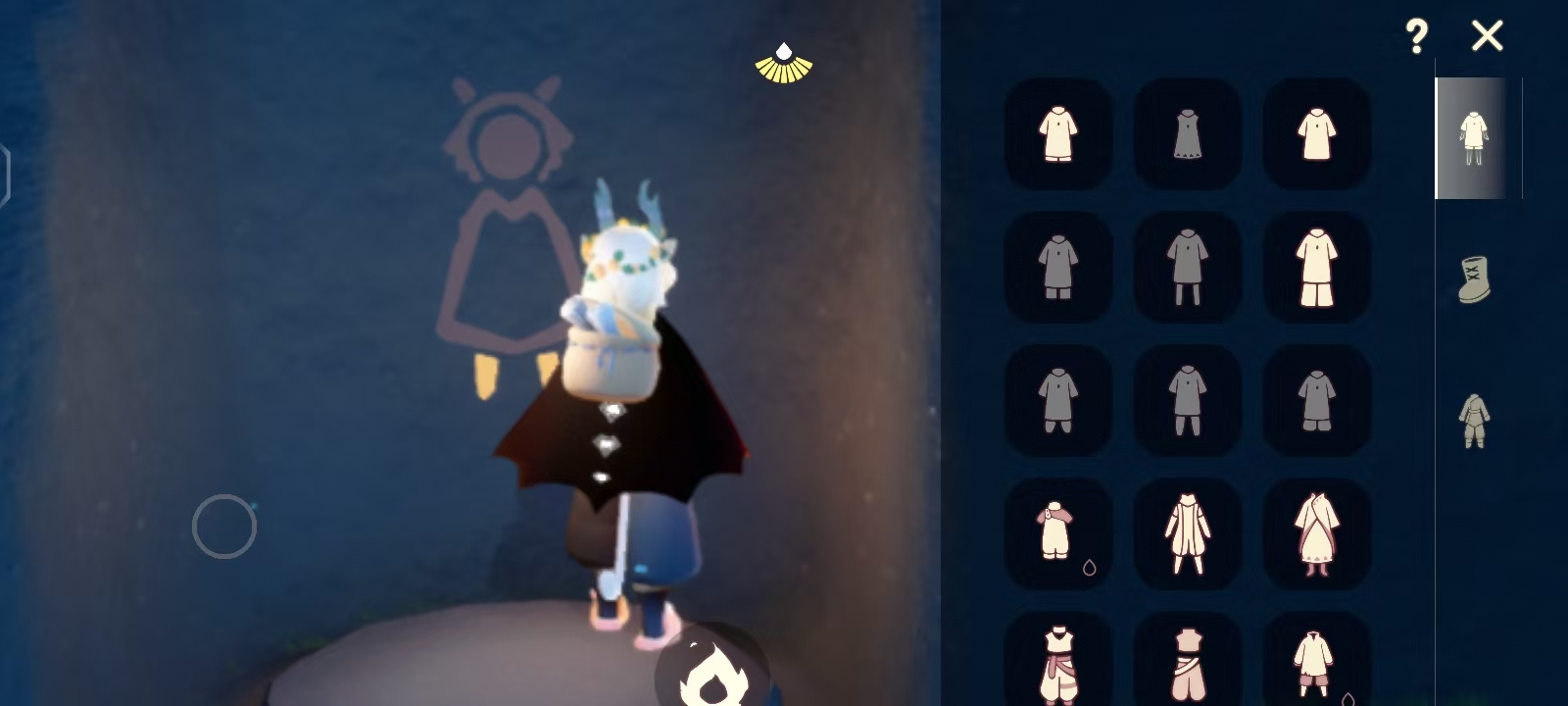Pick the short outfit with shoulder strap
This screenshot has height=706, width=1568.
tap(1058, 534)
